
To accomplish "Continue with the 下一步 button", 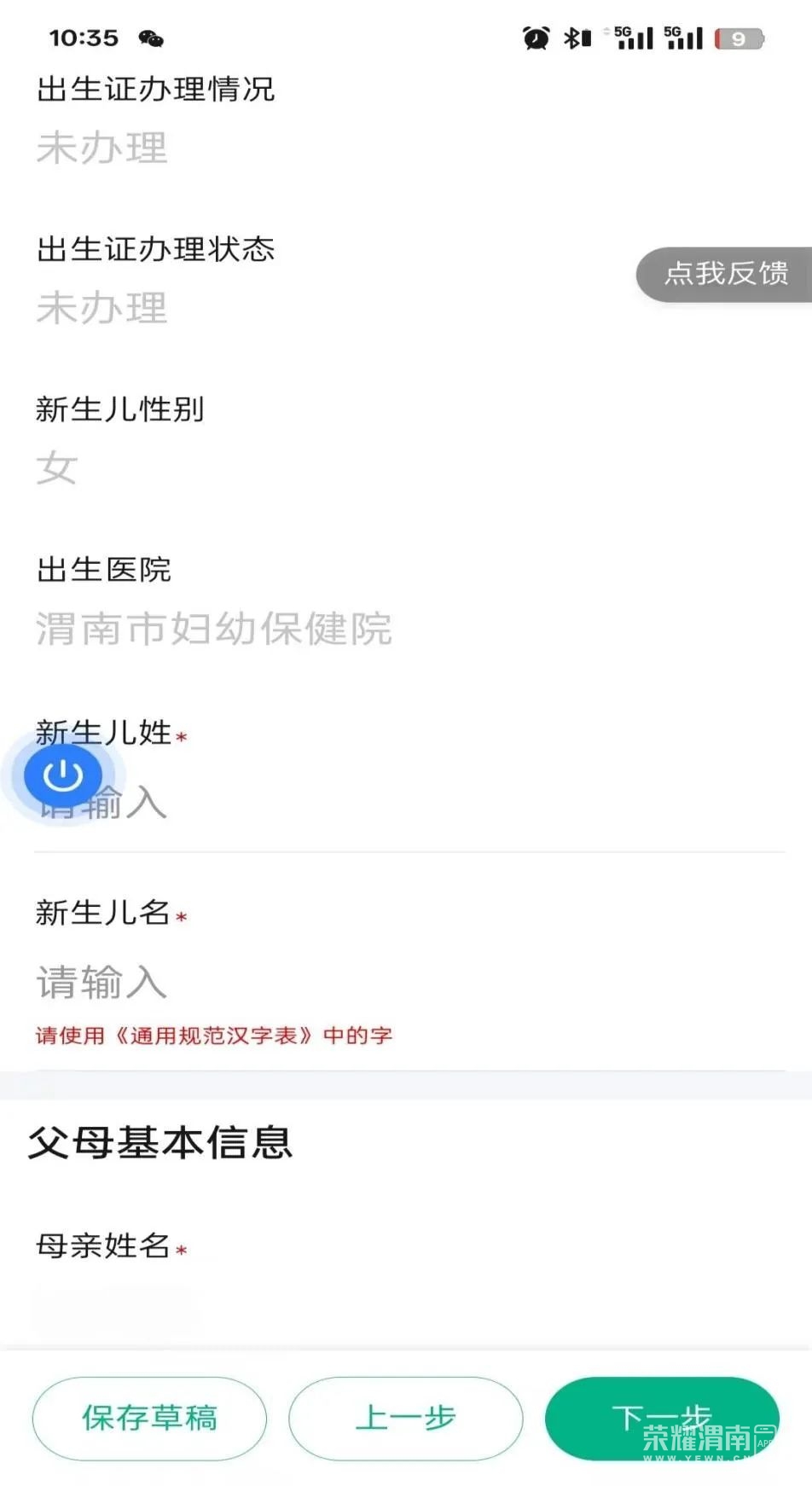I will click(x=661, y=1416).
